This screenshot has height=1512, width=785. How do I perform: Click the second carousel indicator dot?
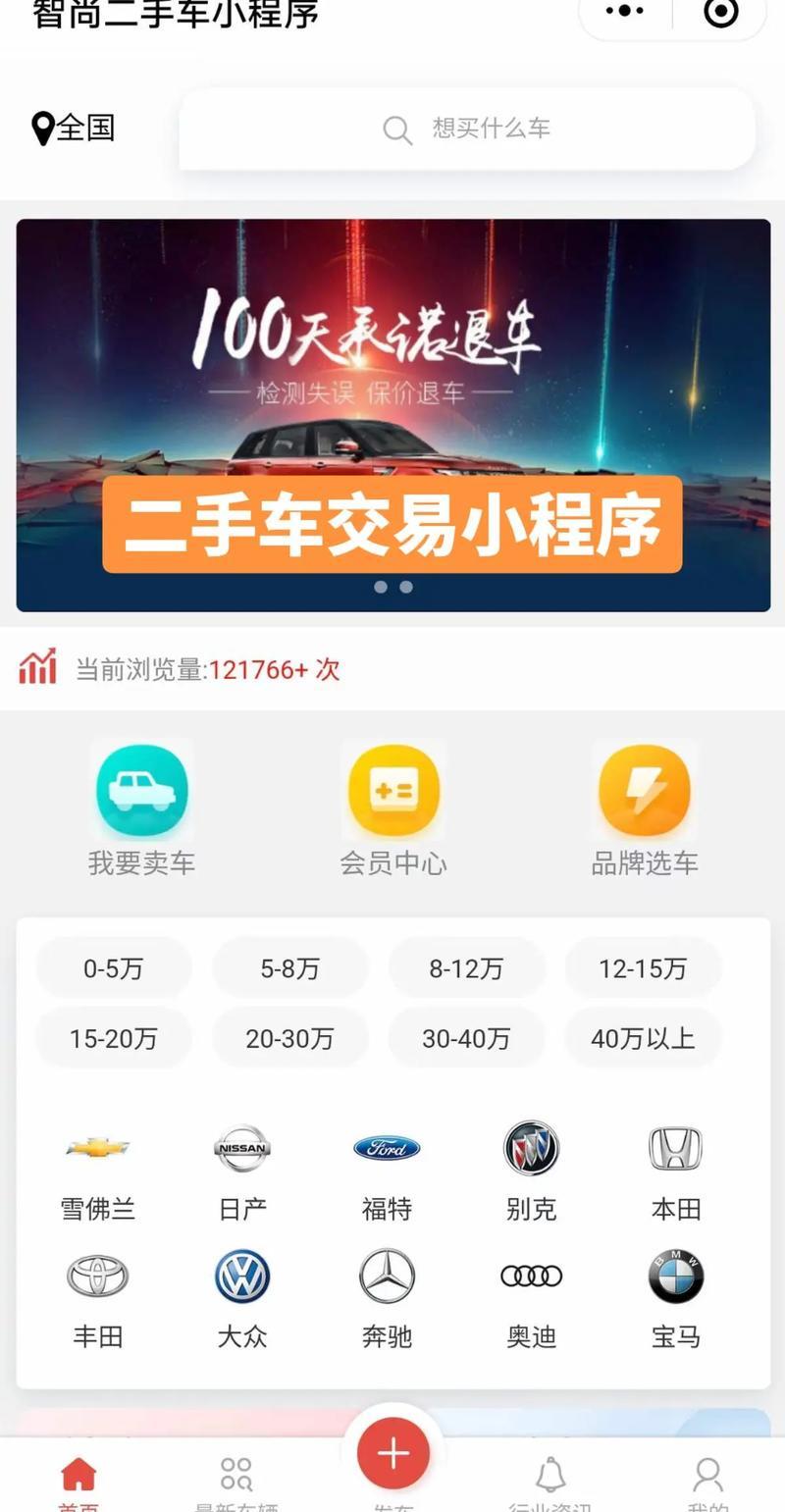405,587
